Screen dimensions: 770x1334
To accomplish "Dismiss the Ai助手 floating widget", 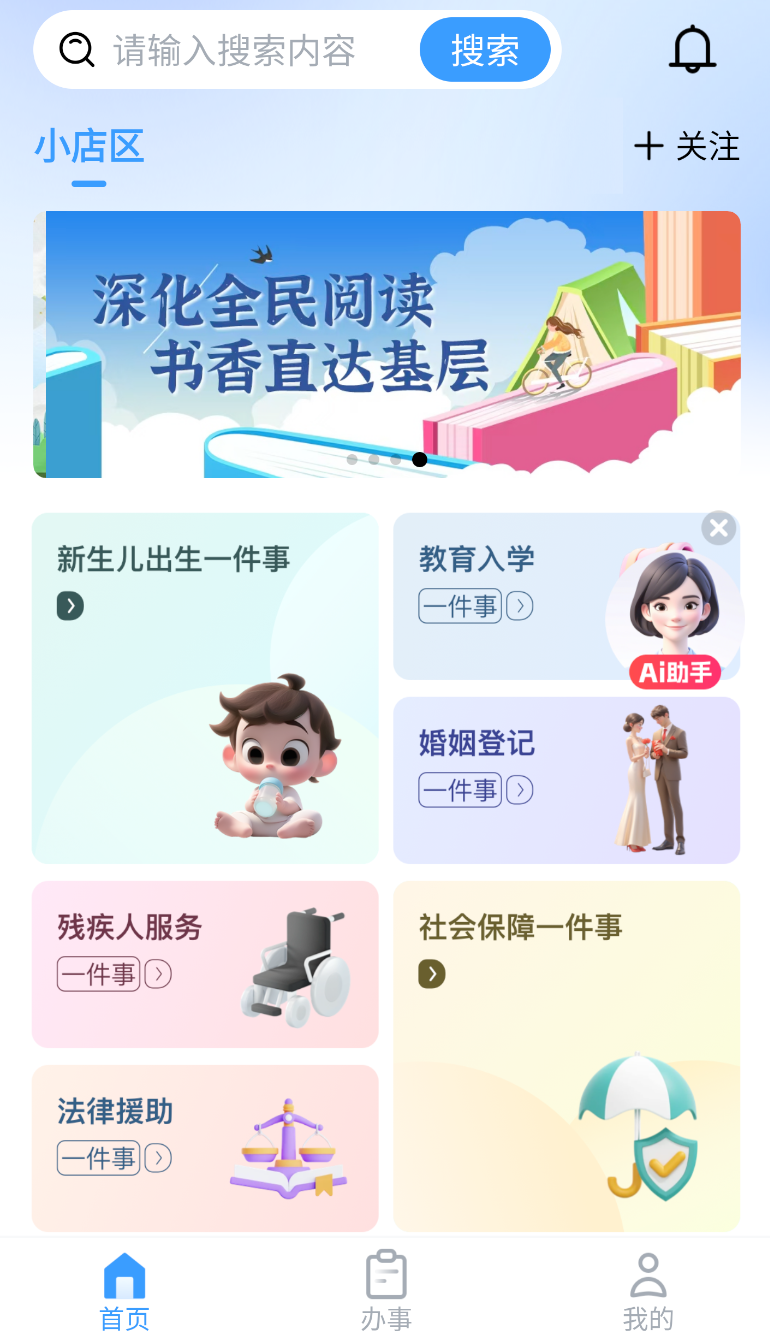I will (x=718, y=528).
